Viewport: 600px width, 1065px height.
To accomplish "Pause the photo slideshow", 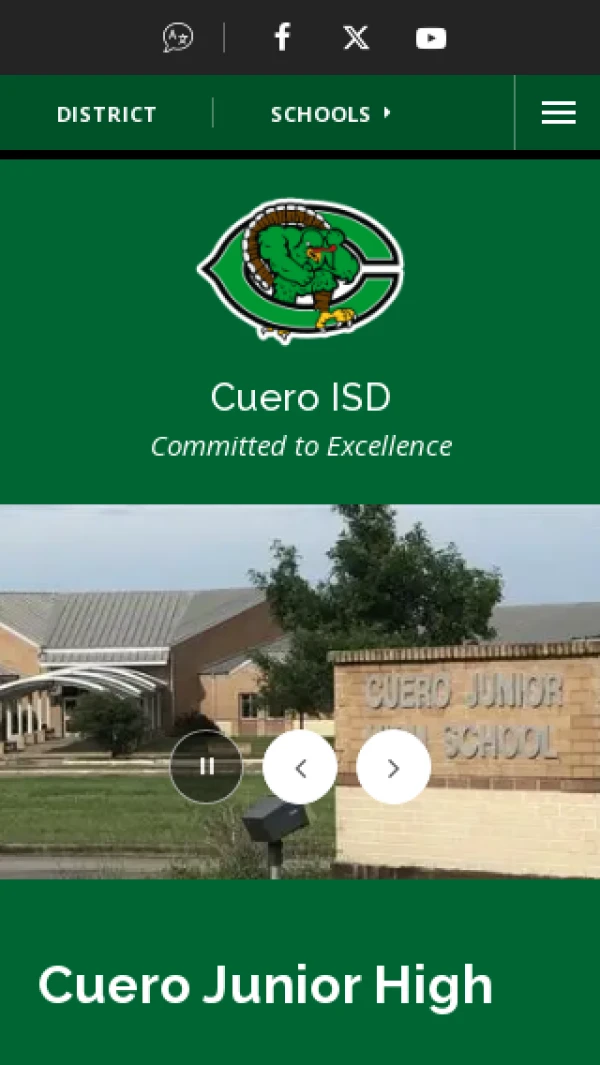I will click(x=206, y=767).
